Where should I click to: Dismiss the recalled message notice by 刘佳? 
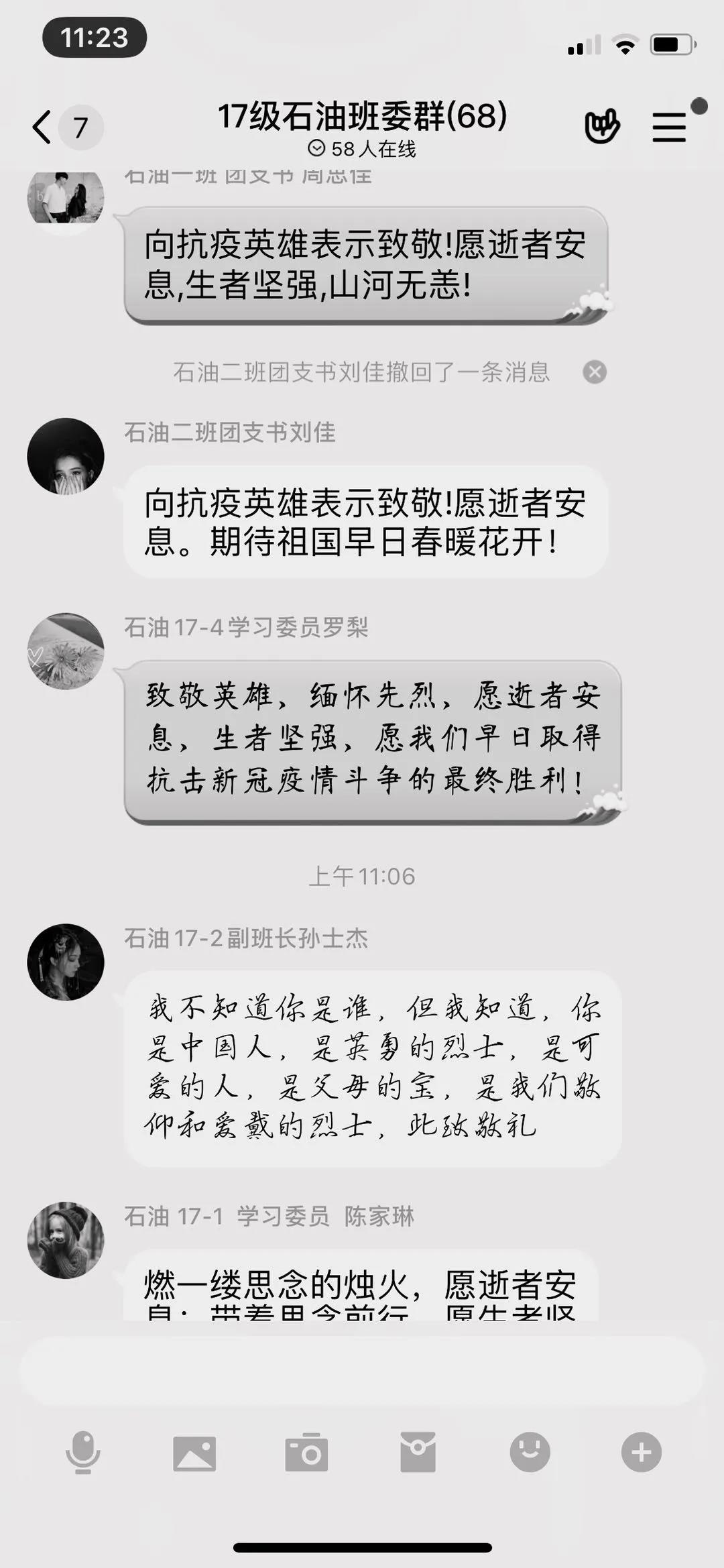(594, 372)
